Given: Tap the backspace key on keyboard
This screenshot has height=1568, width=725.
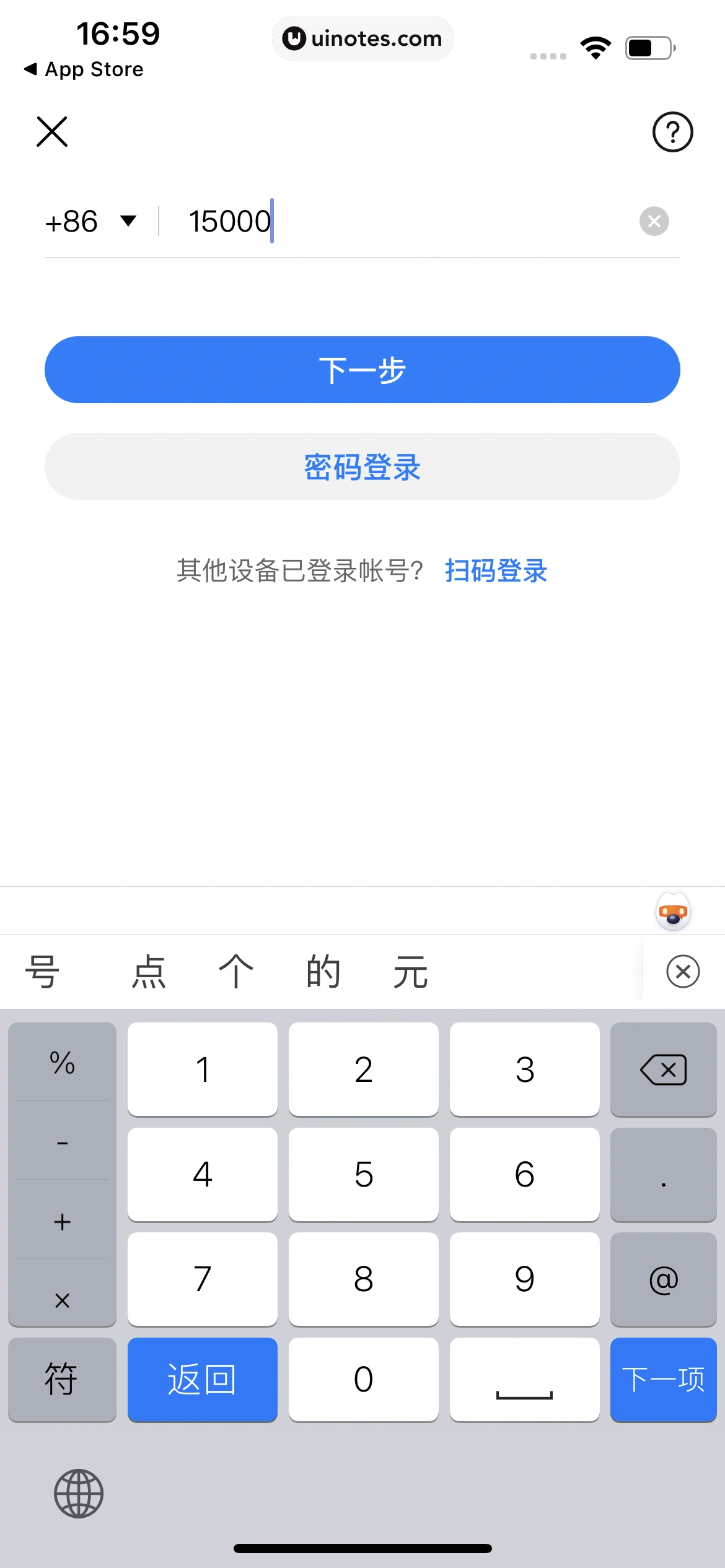Looking at the screenshot, I should [663, 1069].
